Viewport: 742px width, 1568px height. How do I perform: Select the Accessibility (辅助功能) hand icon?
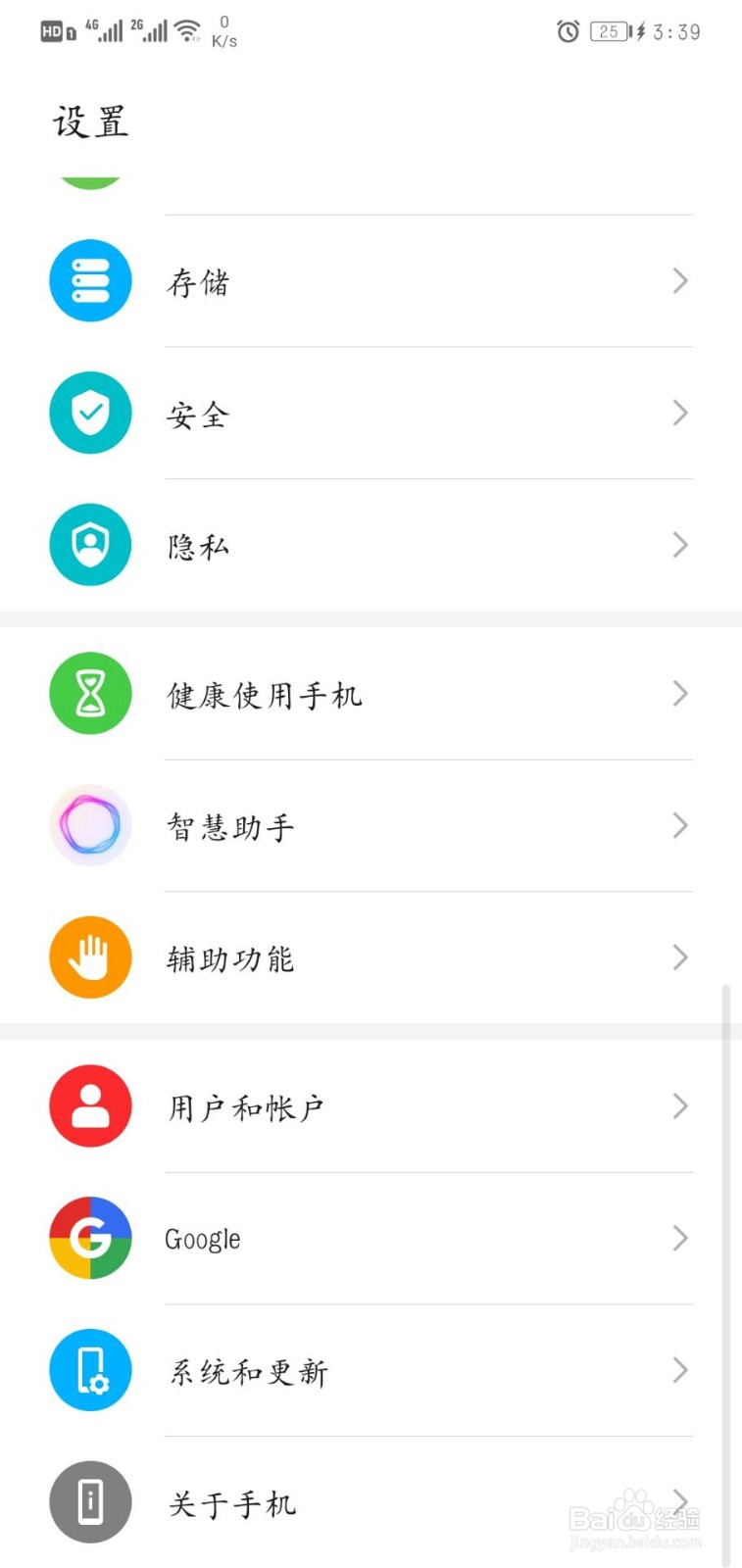90,957
